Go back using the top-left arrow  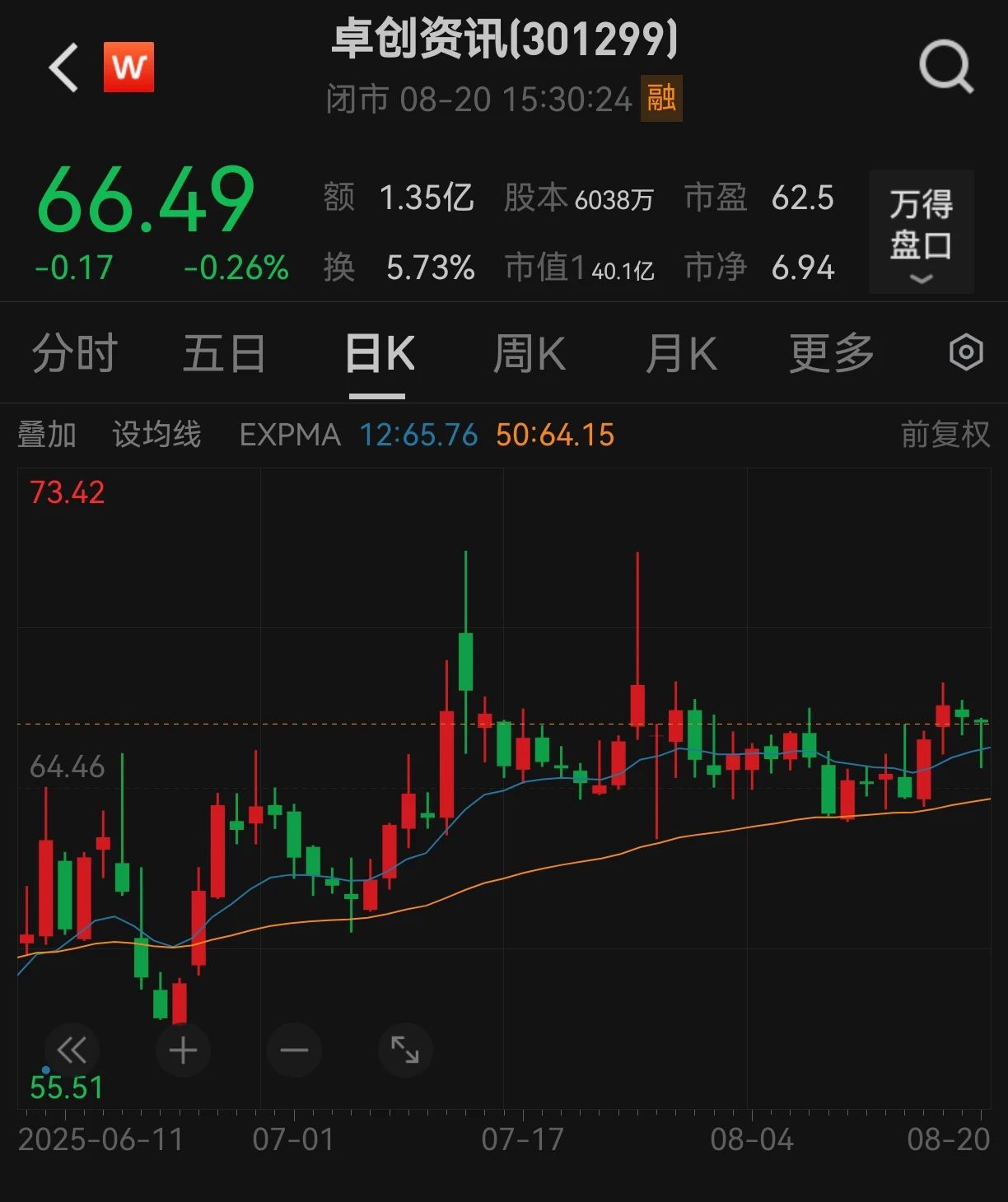(63, 68)
